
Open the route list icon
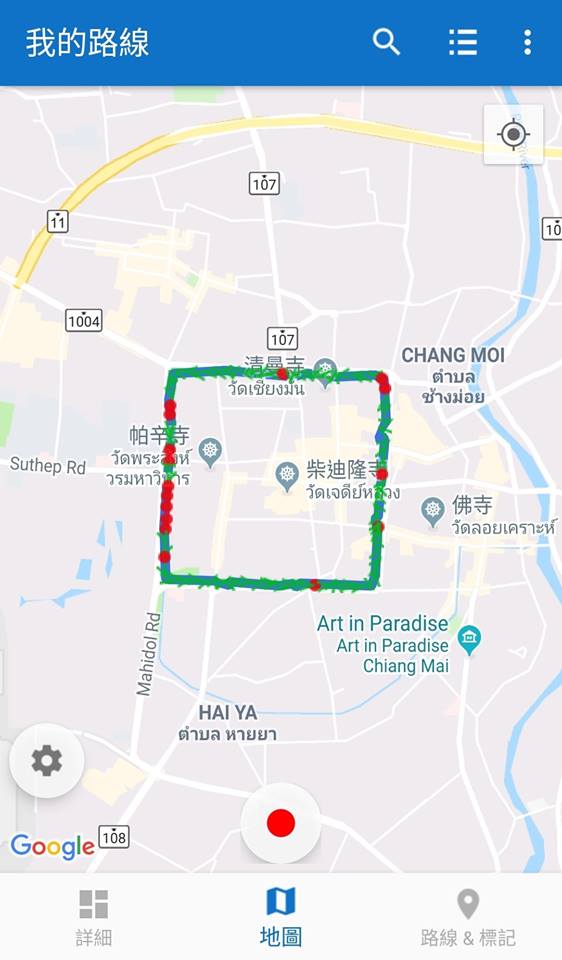point(463,42)
